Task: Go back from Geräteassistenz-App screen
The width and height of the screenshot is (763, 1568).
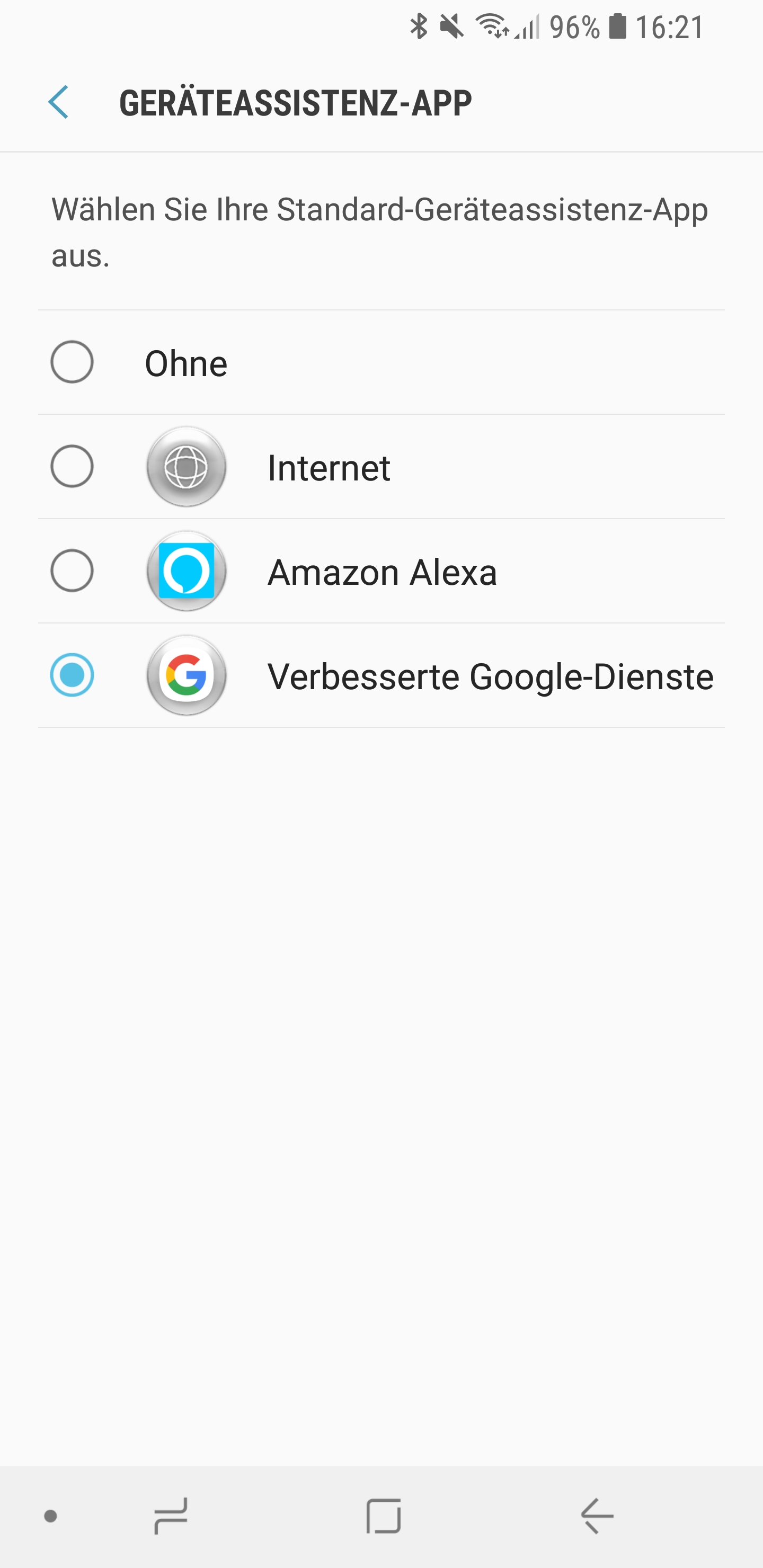Action: (x=58, y=102)
